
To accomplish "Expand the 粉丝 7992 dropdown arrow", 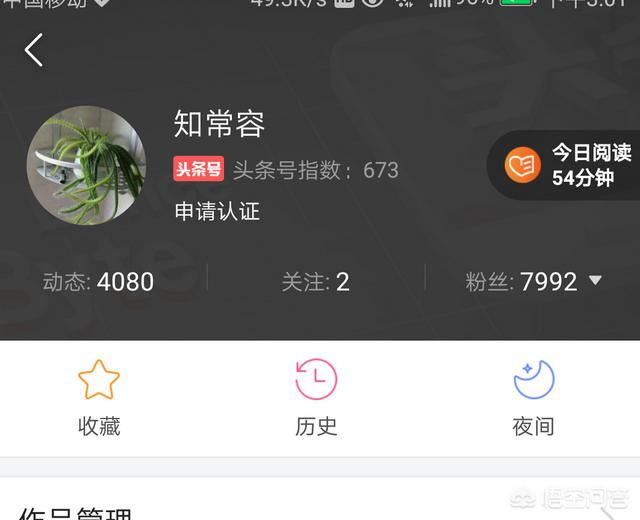I will point(596,281).
